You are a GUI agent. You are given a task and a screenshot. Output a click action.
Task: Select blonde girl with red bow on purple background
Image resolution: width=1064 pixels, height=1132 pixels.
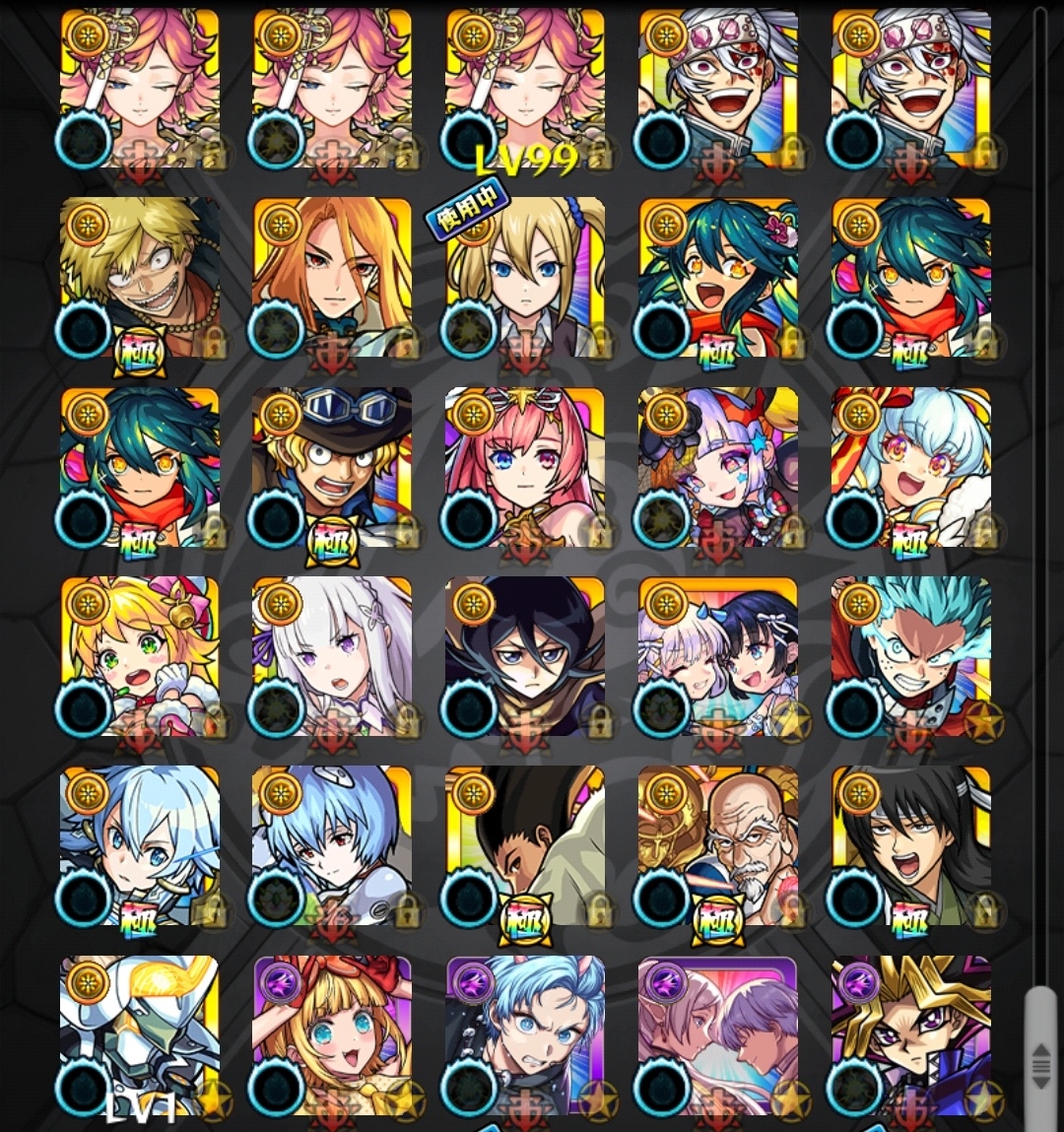tap(332, 1034)
